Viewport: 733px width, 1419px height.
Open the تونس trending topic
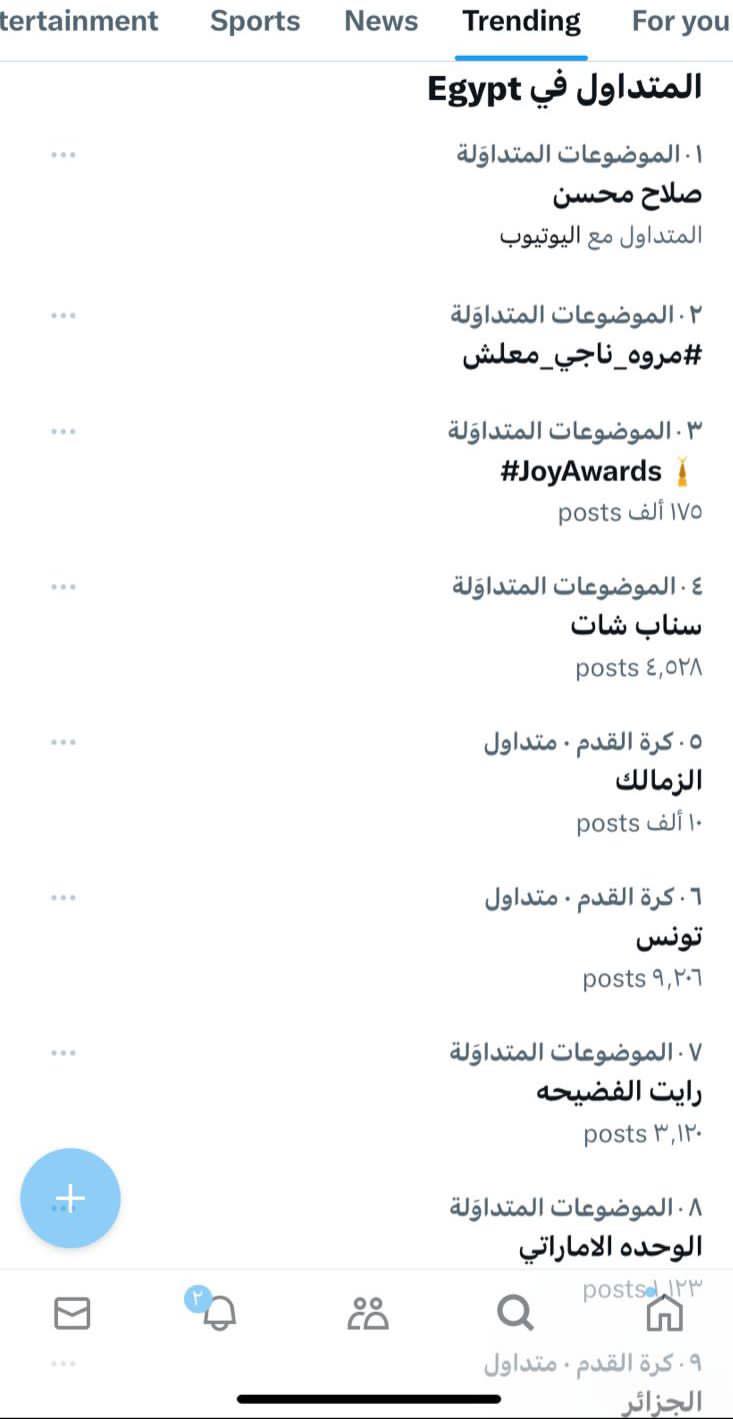point(669,937)
